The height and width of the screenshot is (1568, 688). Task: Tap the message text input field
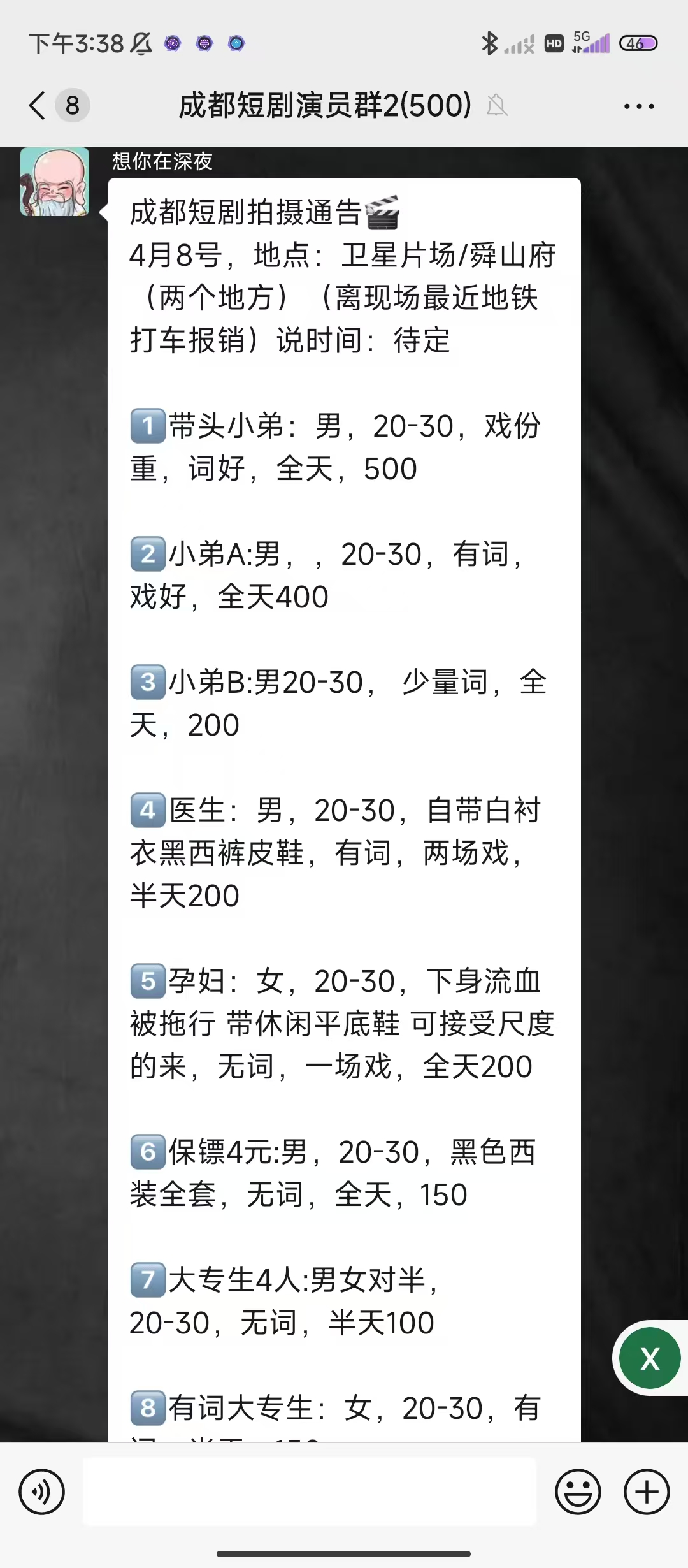pyautogui.click(x=310, y=1492)
